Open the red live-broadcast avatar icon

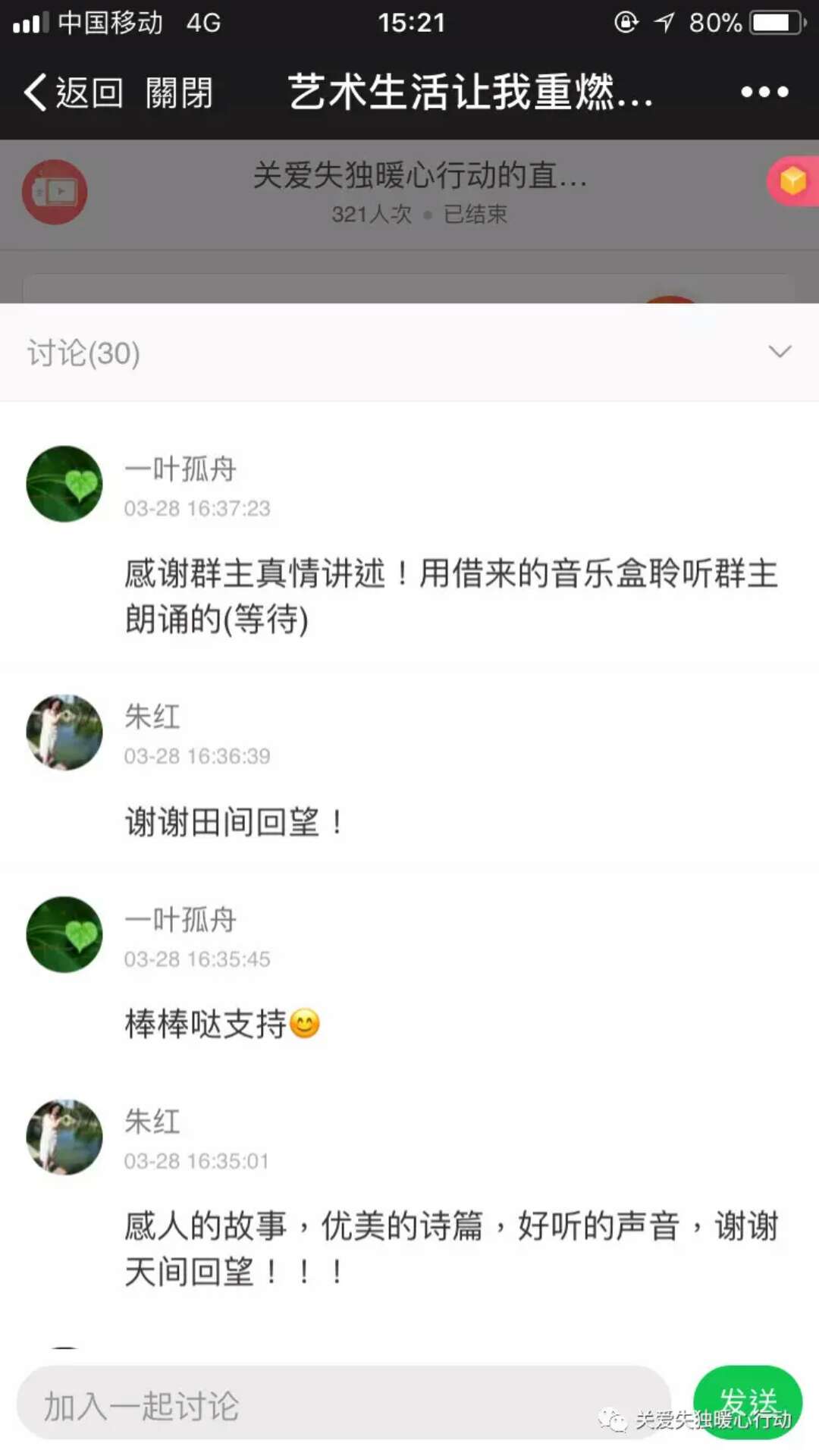pyautogui.click(x=55, y=192)
